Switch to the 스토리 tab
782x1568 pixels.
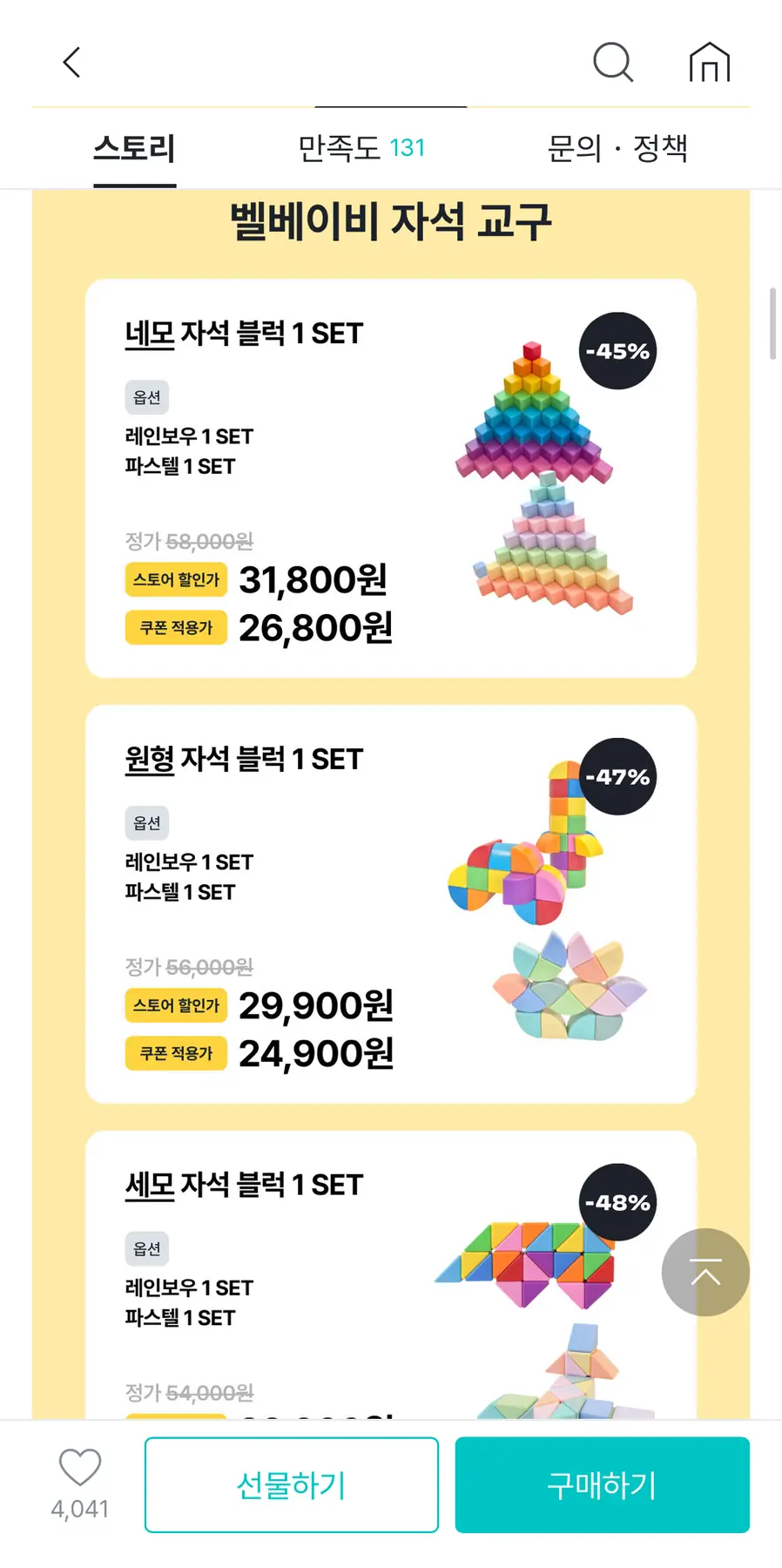point(135,148)
